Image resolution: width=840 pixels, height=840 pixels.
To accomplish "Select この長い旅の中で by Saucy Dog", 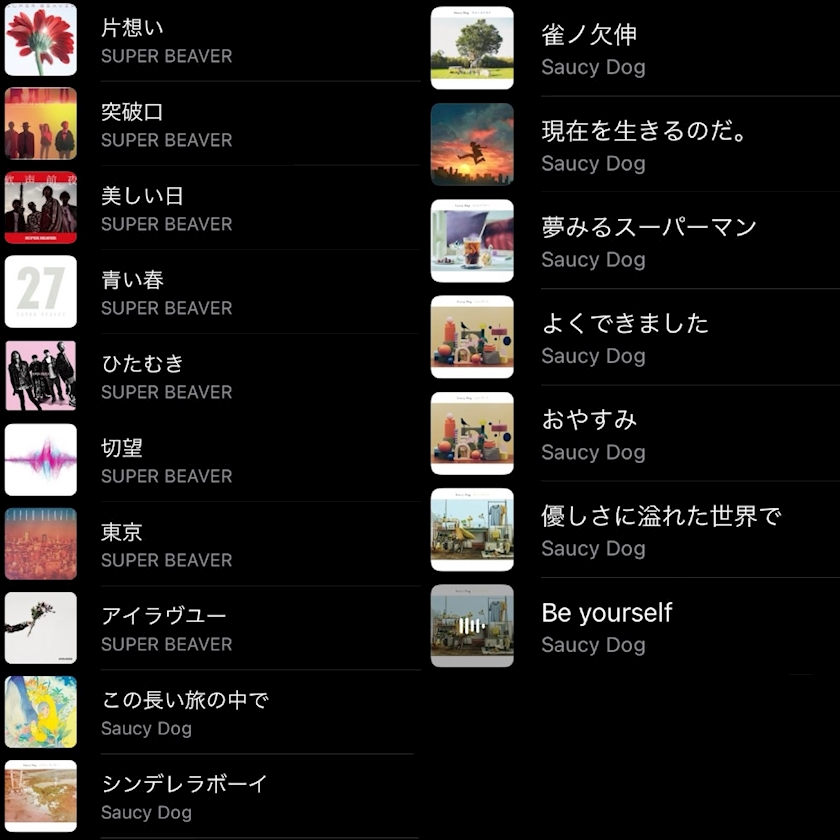I will coord(210,712).
